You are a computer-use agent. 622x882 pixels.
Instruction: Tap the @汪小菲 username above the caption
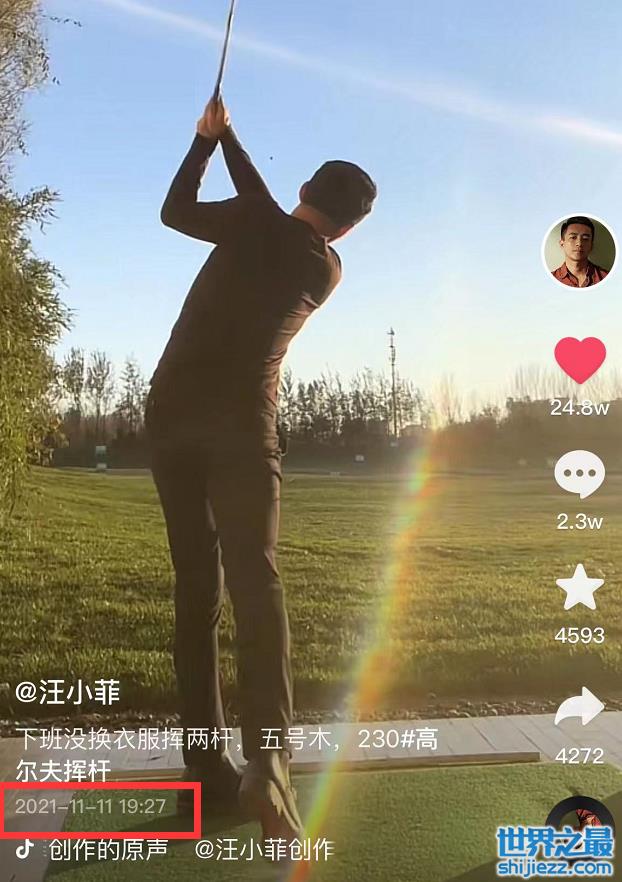click(x=68, y=693)
